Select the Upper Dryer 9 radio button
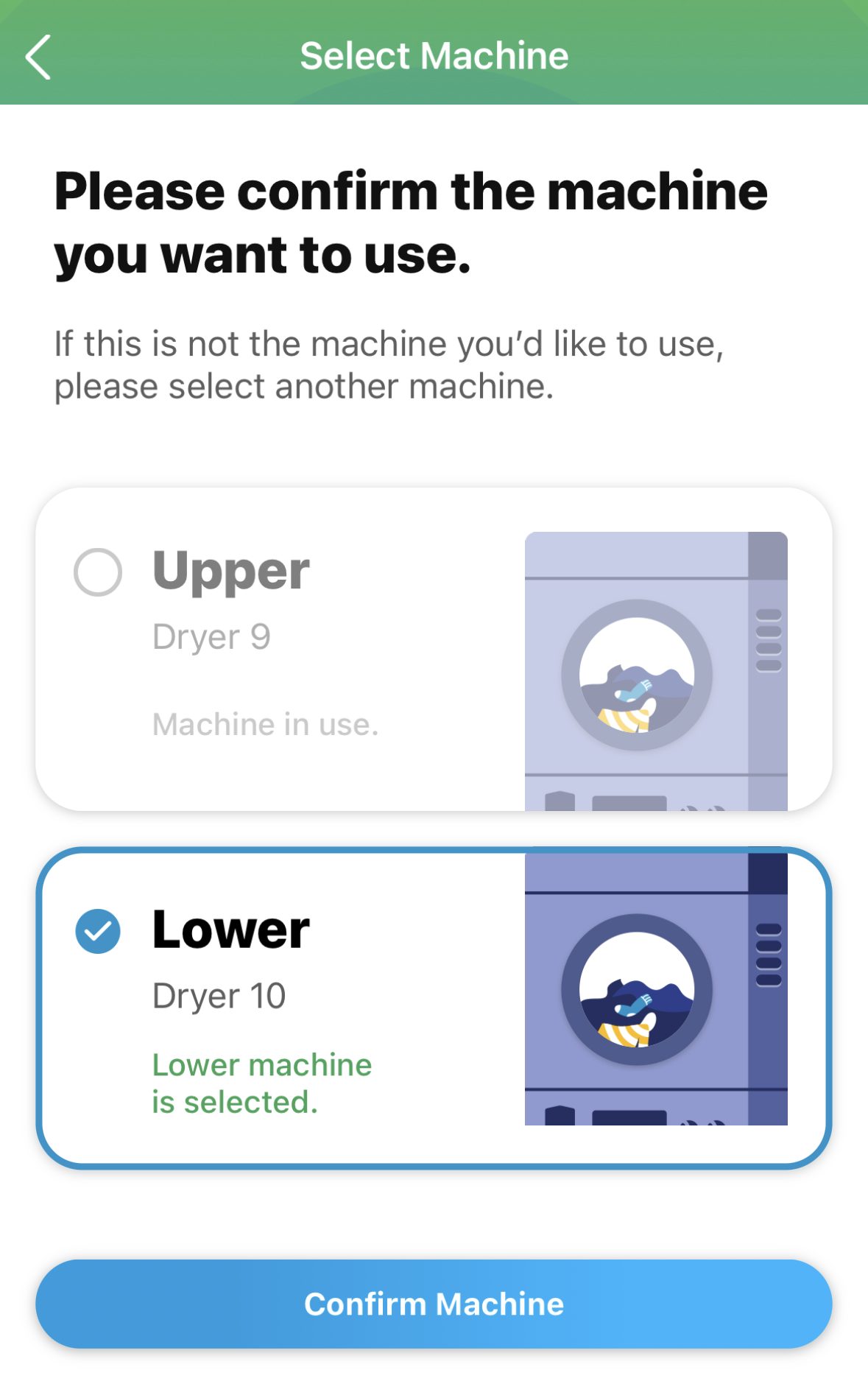 98,572
